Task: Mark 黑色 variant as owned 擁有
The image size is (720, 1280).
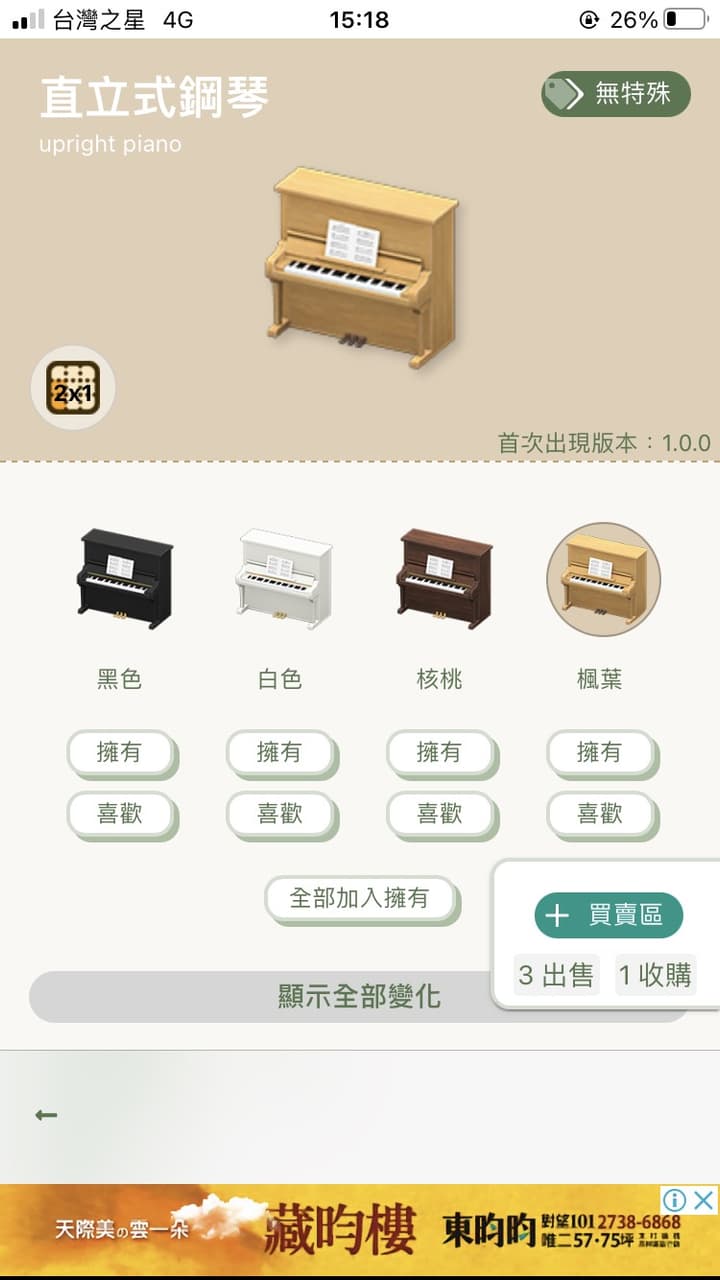Action: click(x=120, y=752)
